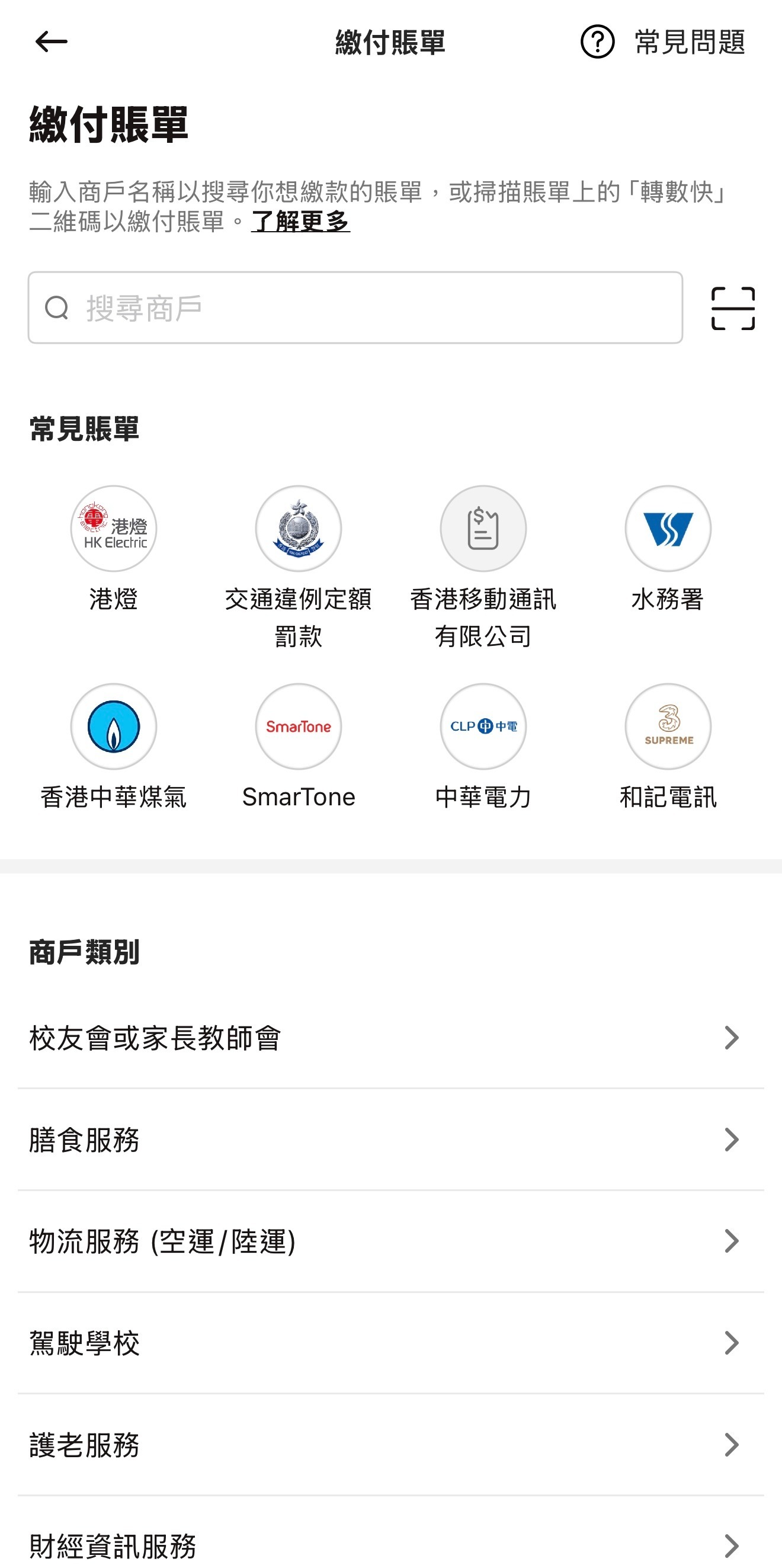Open 校友會或家長教師會 category
Image resolution: width=782 pixels, height=1568 pixels.
click(390, 1038)
